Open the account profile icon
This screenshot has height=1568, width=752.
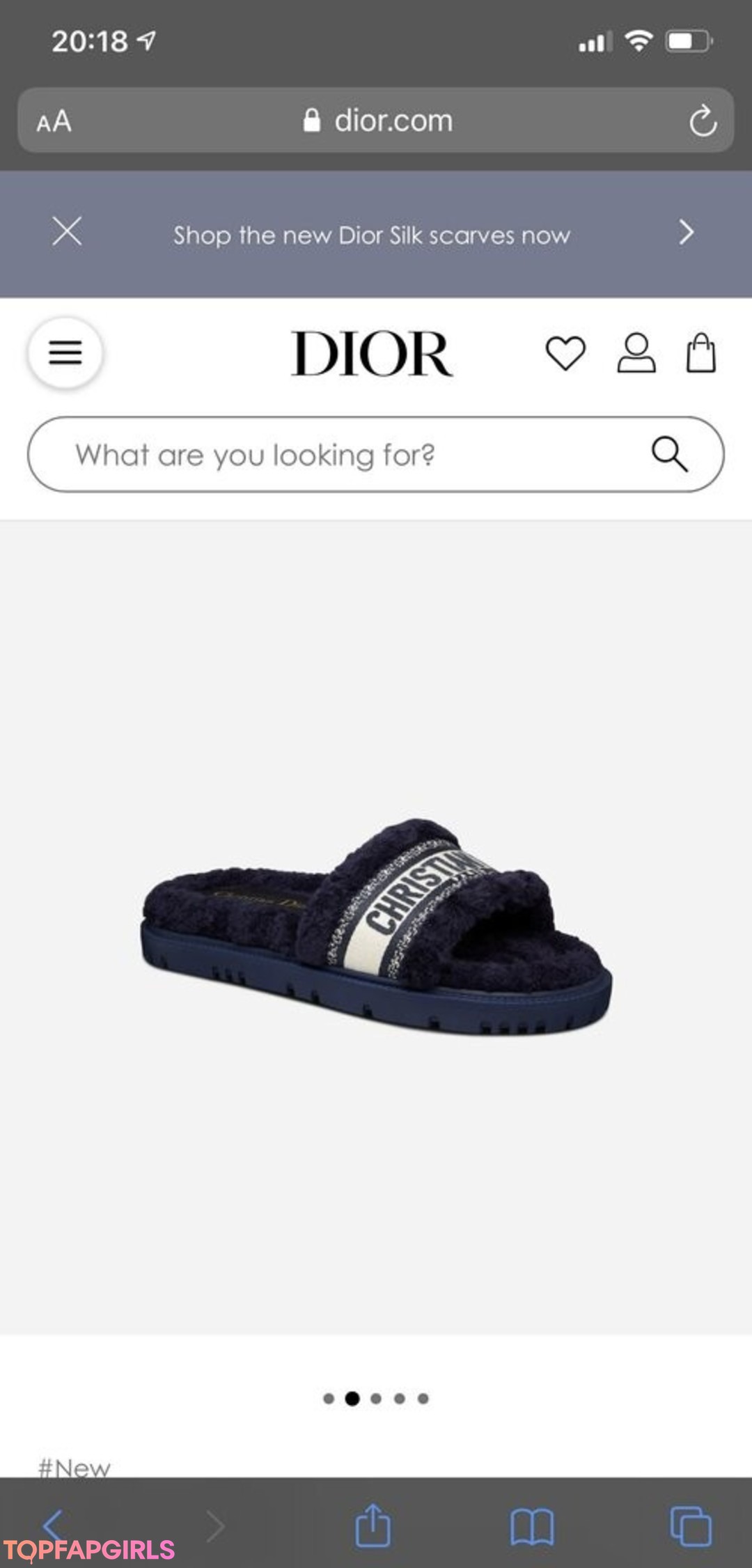click(x=636, y=353)
